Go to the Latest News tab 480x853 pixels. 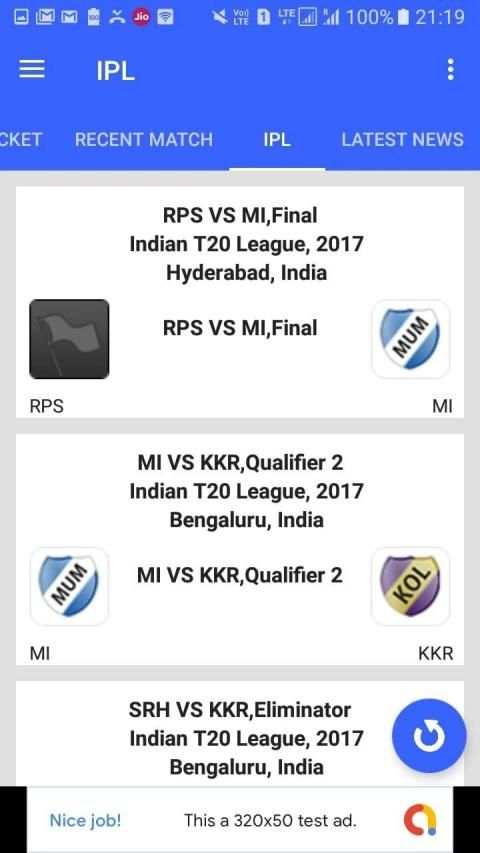click(x=402, y=139)
